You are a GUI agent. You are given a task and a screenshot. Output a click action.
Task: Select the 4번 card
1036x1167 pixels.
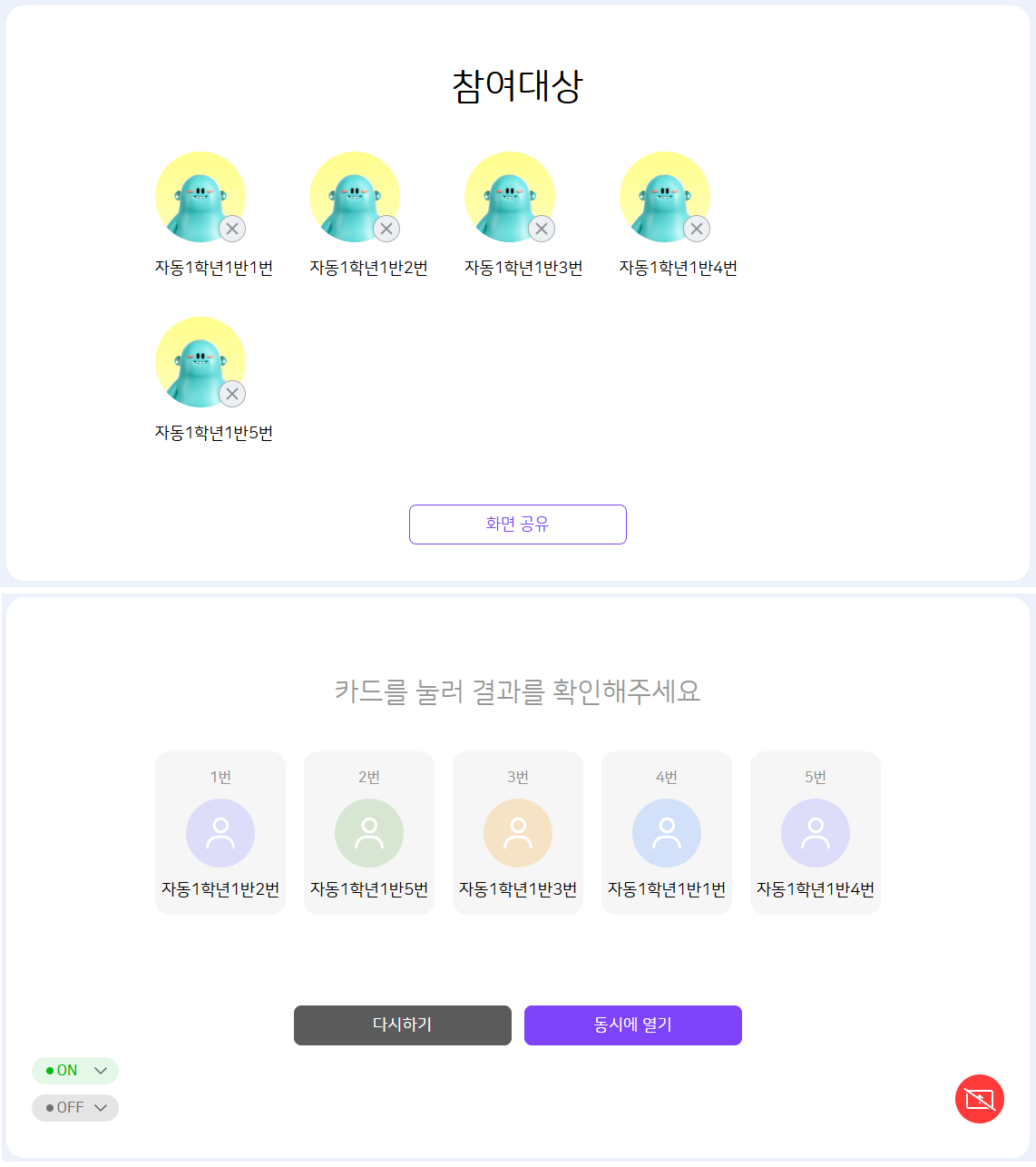667,833
